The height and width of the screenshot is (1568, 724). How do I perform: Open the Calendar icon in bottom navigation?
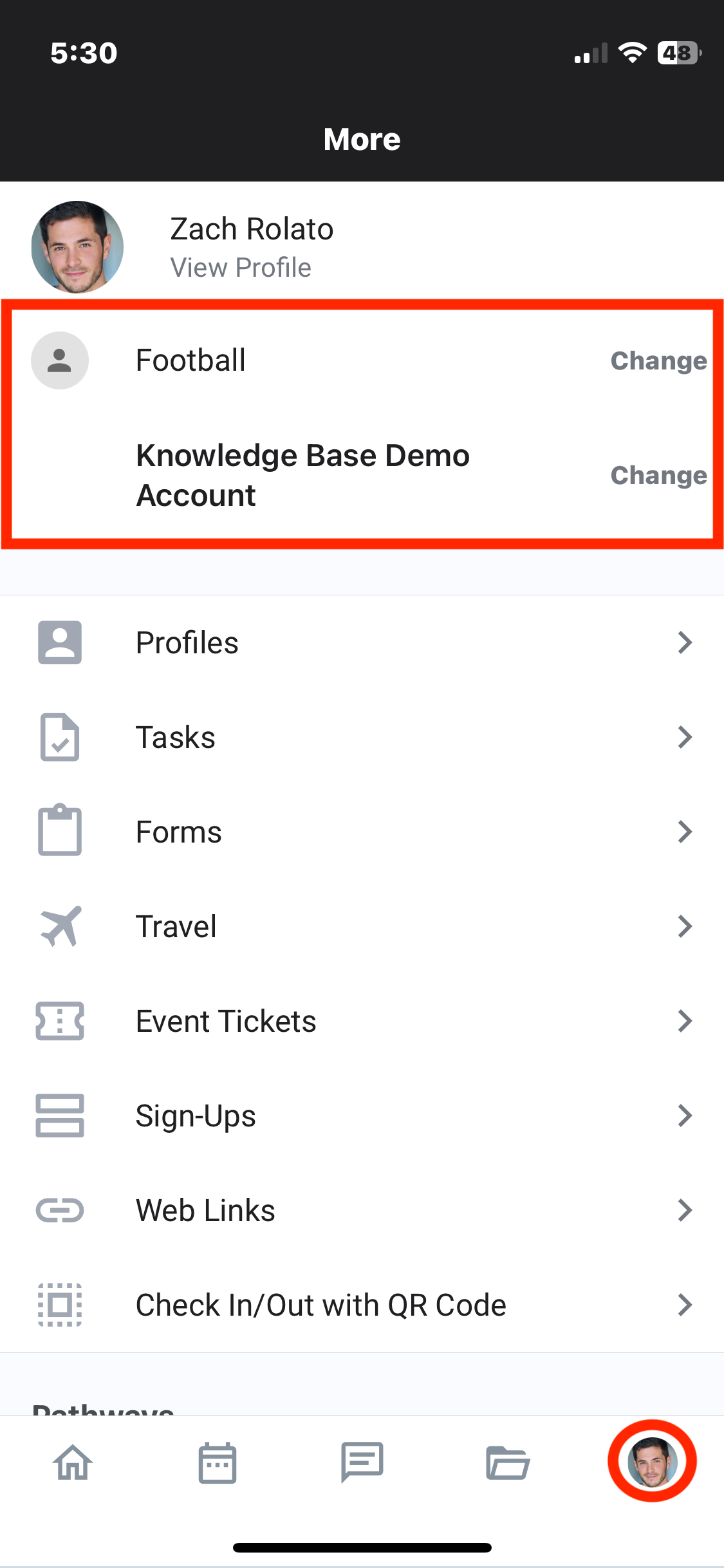click(x=217, y=1463)
